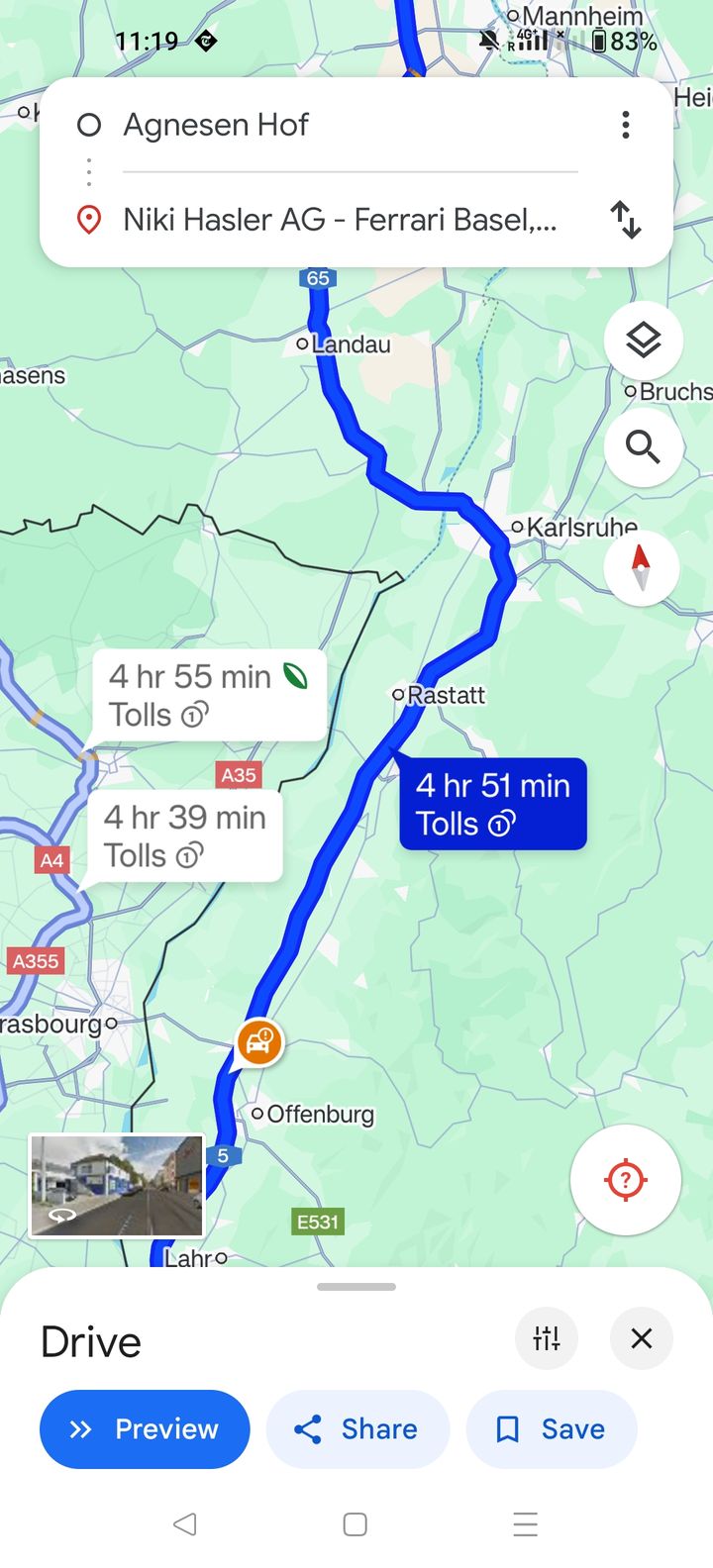The height and width of the screenshot is (1568, 713).
Task: Reset map orientation with compass
Action: click(641, 568)
